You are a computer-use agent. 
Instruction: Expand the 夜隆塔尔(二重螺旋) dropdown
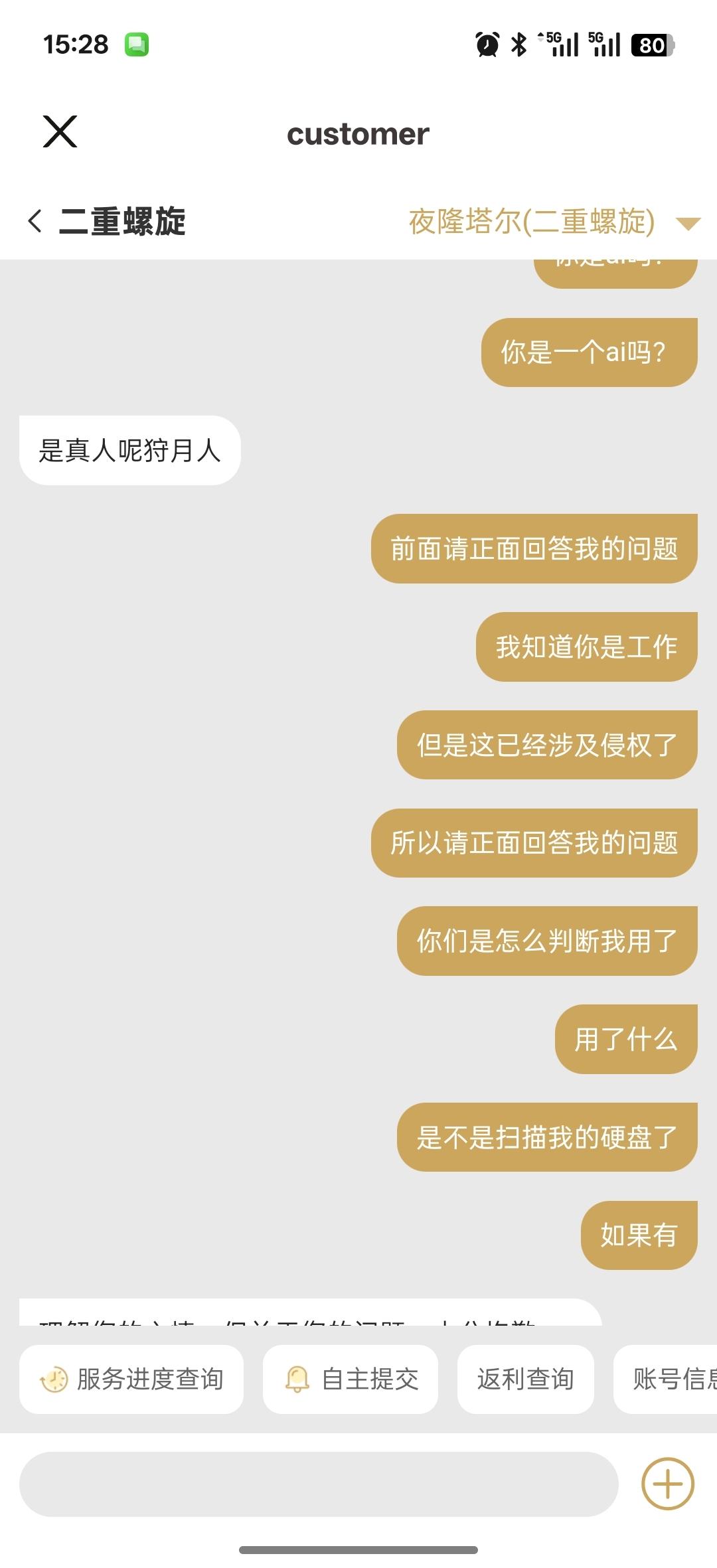click(687, 223)
